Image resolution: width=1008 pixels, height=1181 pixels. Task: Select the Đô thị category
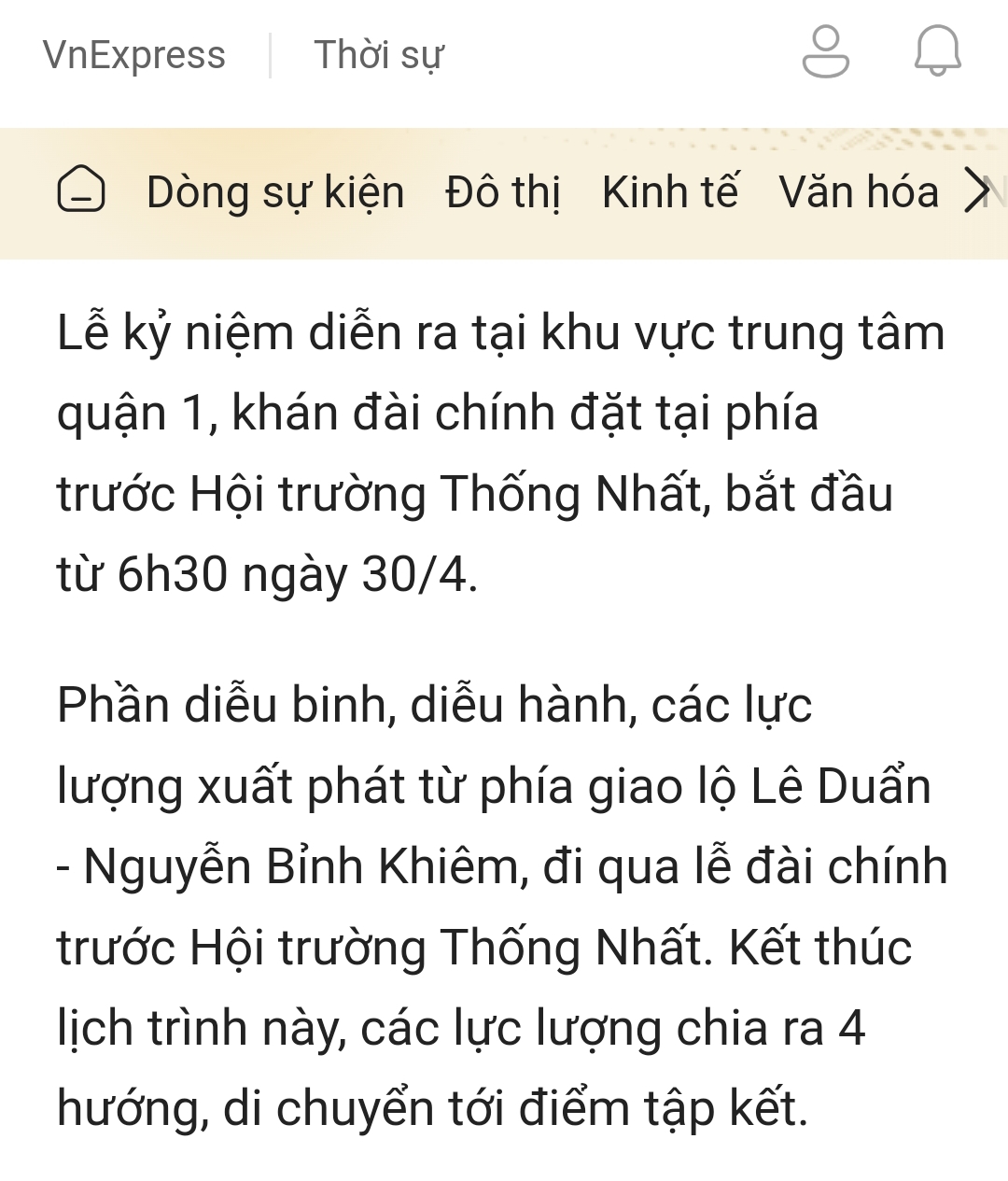pyautogui.click(x=503, y=192)
